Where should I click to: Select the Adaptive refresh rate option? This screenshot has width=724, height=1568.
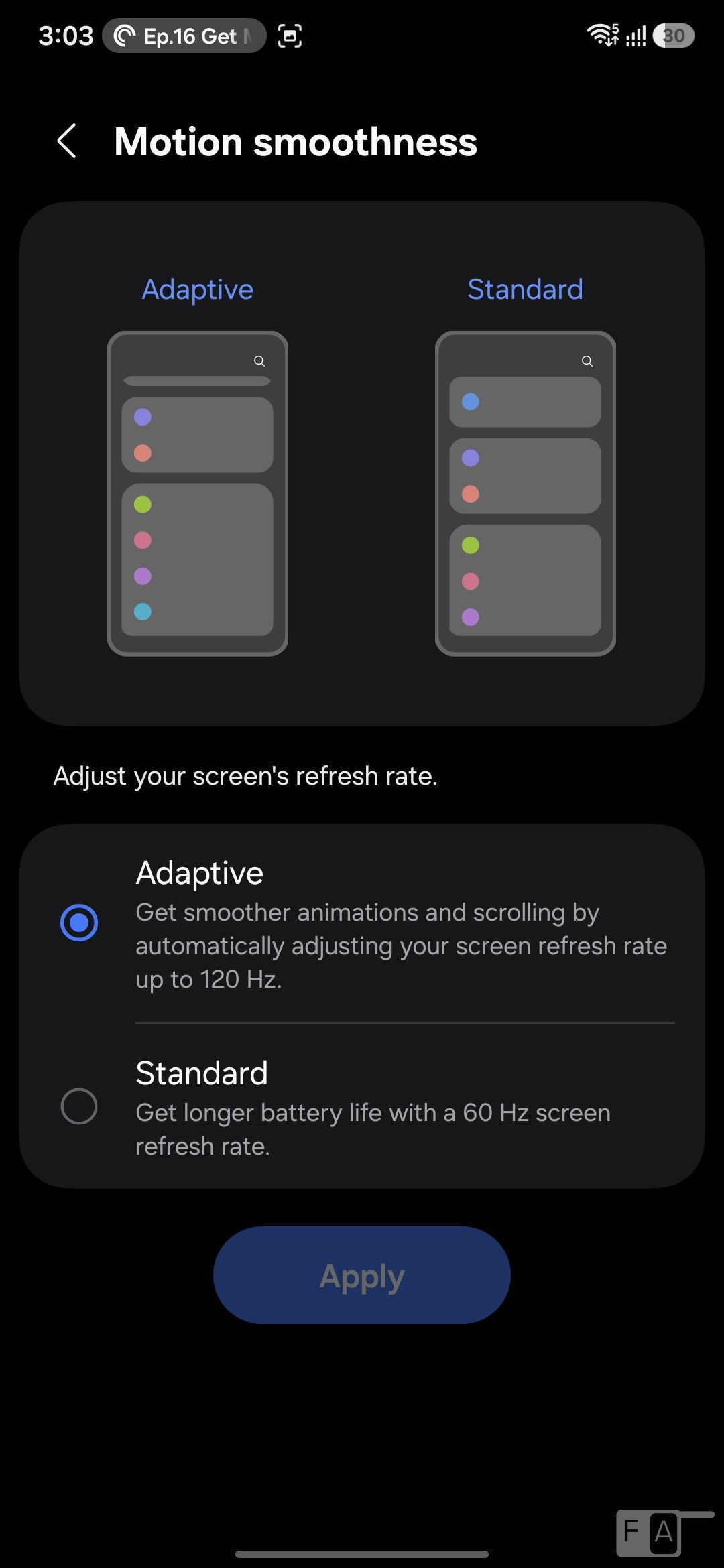tap(79, 923)
